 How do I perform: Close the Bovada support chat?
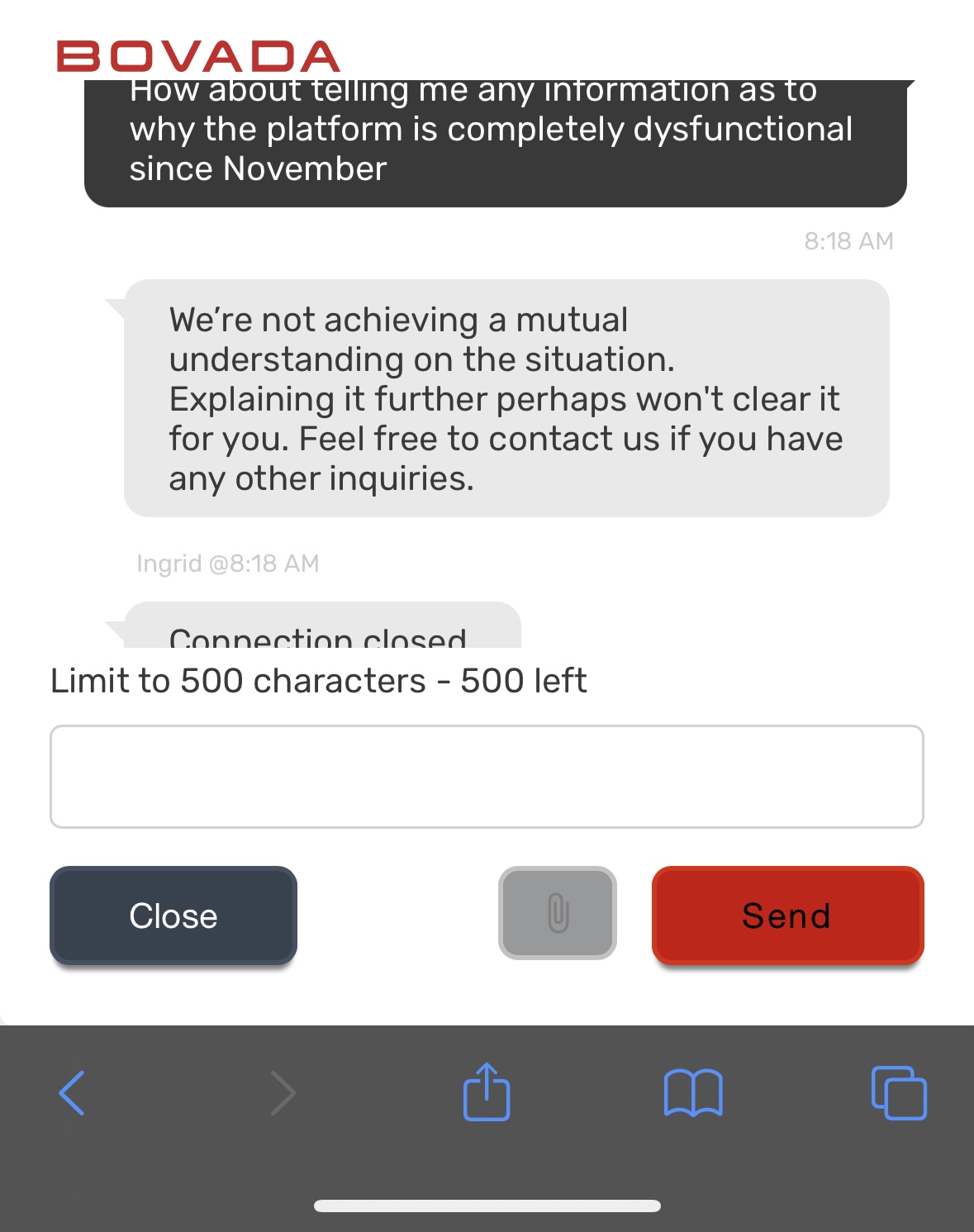tap(173, 916)
